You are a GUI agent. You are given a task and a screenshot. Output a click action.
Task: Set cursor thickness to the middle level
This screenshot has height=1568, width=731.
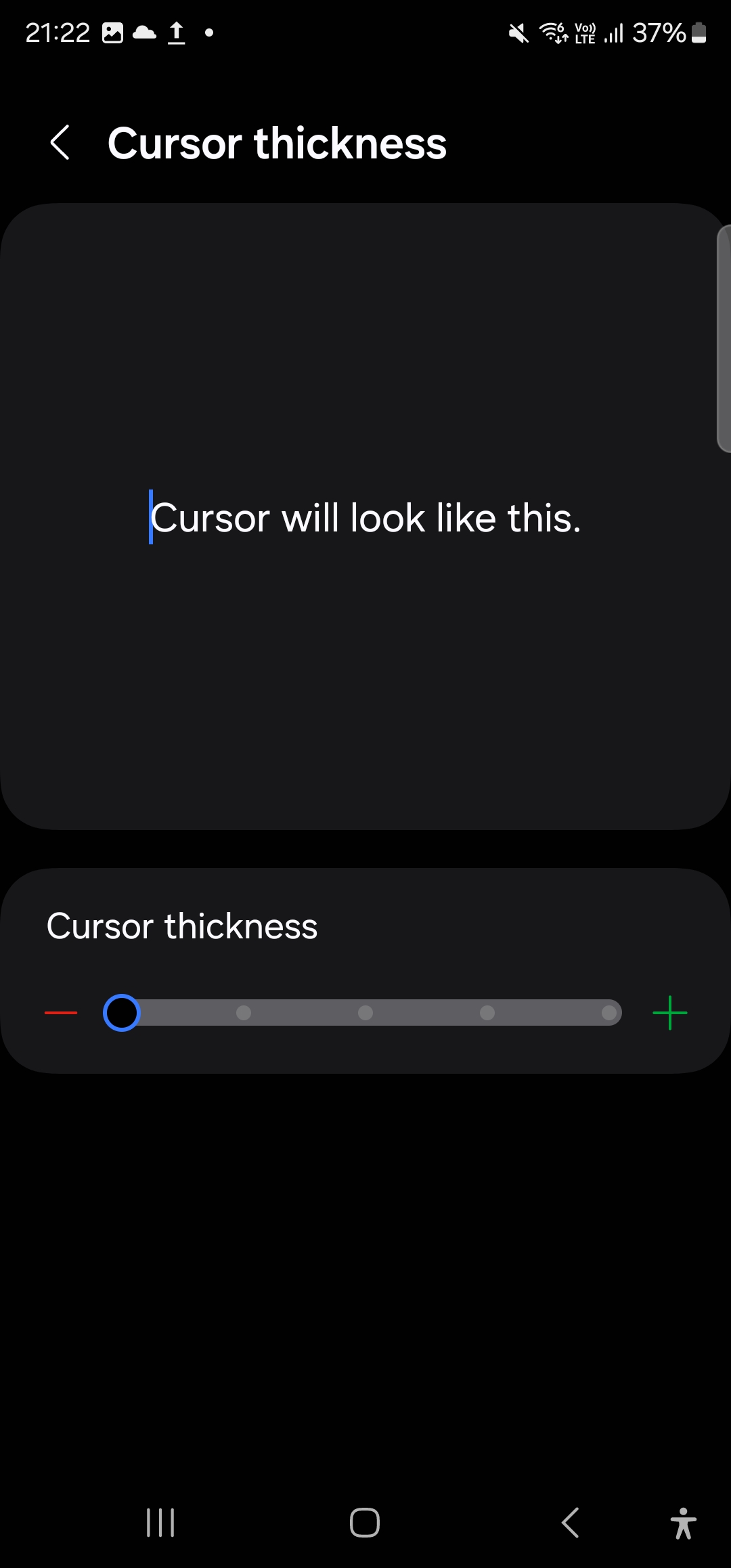[x=365, y=1013]
